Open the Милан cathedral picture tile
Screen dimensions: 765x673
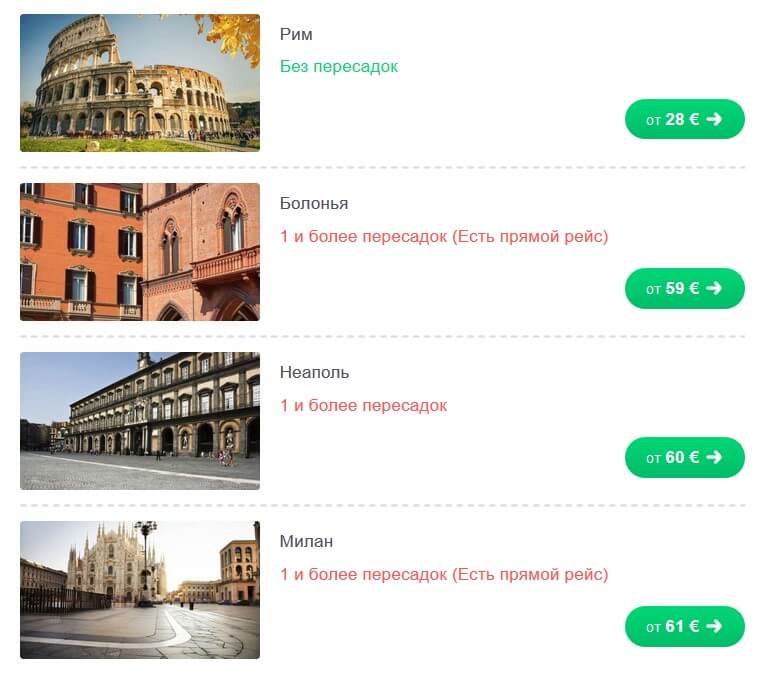(139, 590)
